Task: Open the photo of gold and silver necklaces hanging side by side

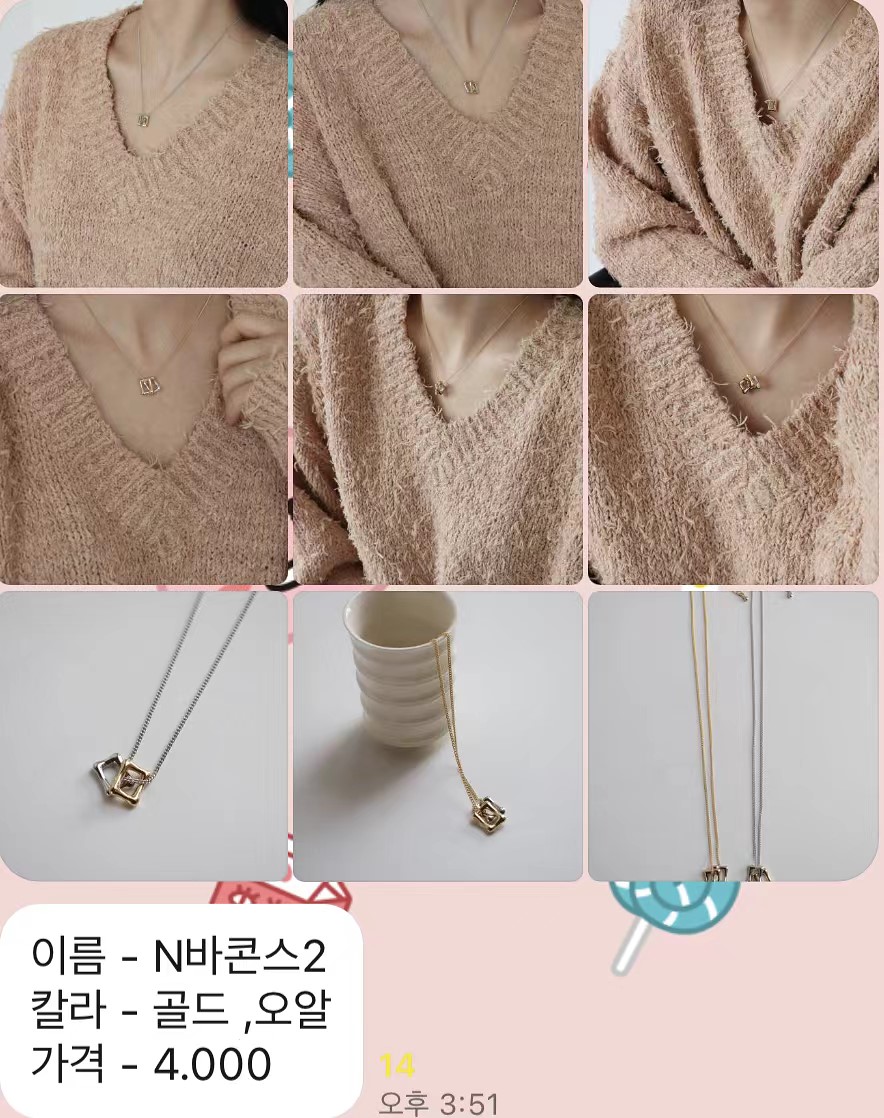Action: point(733,735)
